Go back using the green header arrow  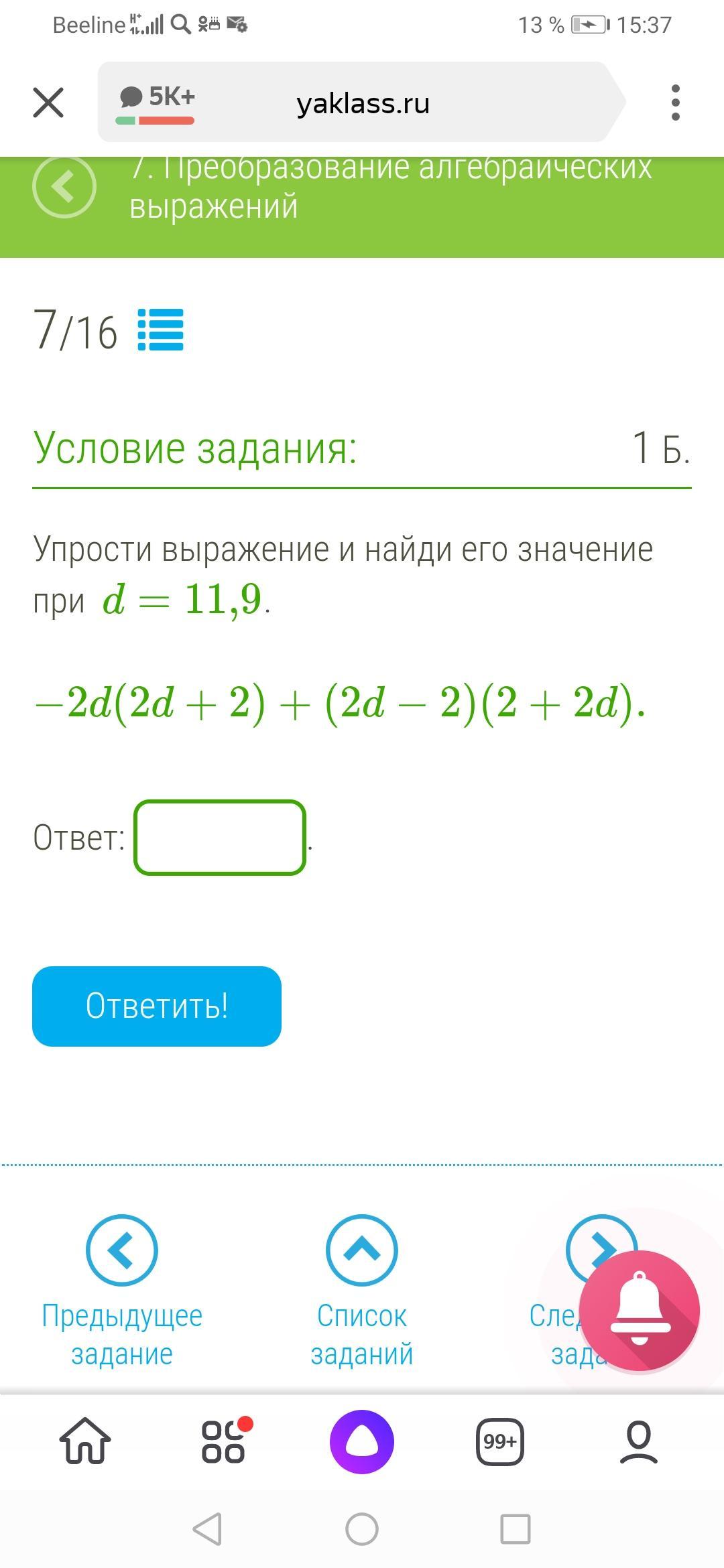(64, 186)
